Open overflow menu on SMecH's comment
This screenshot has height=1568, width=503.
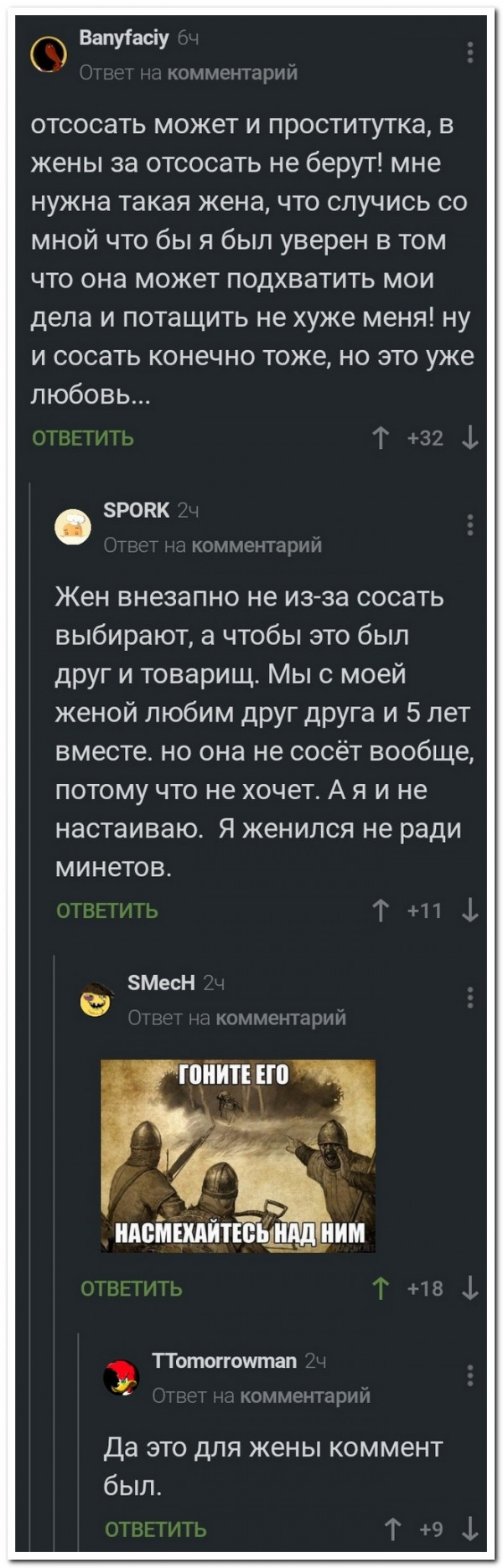[470, 998]
